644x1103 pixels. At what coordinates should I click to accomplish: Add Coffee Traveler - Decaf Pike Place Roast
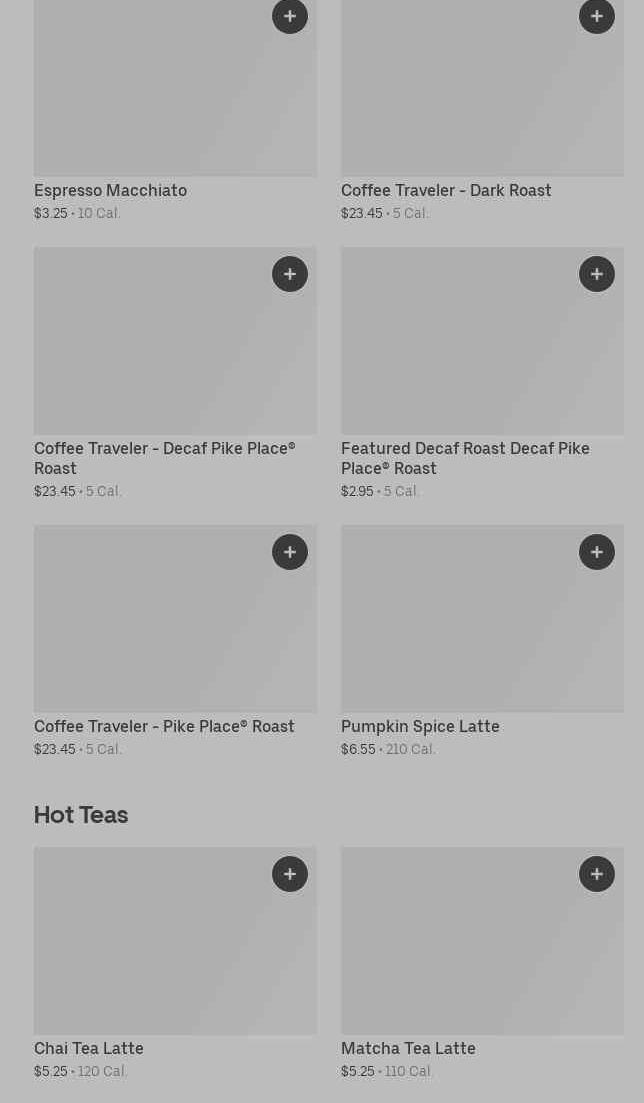point(289,274)
